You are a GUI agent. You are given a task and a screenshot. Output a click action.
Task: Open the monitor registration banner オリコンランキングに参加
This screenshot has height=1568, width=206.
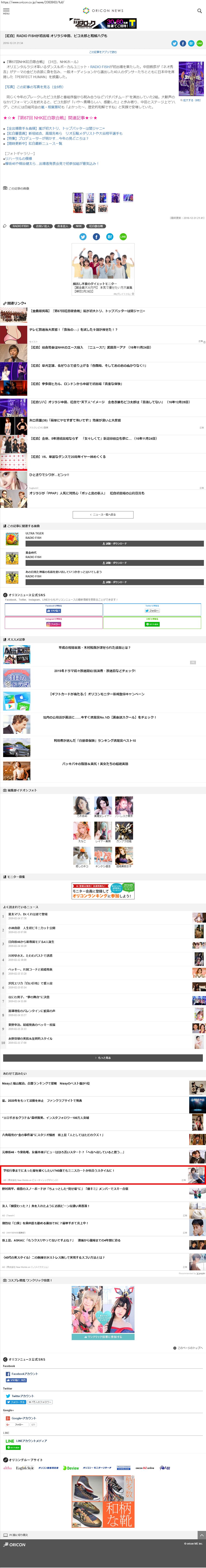click(x=103, y=891)
